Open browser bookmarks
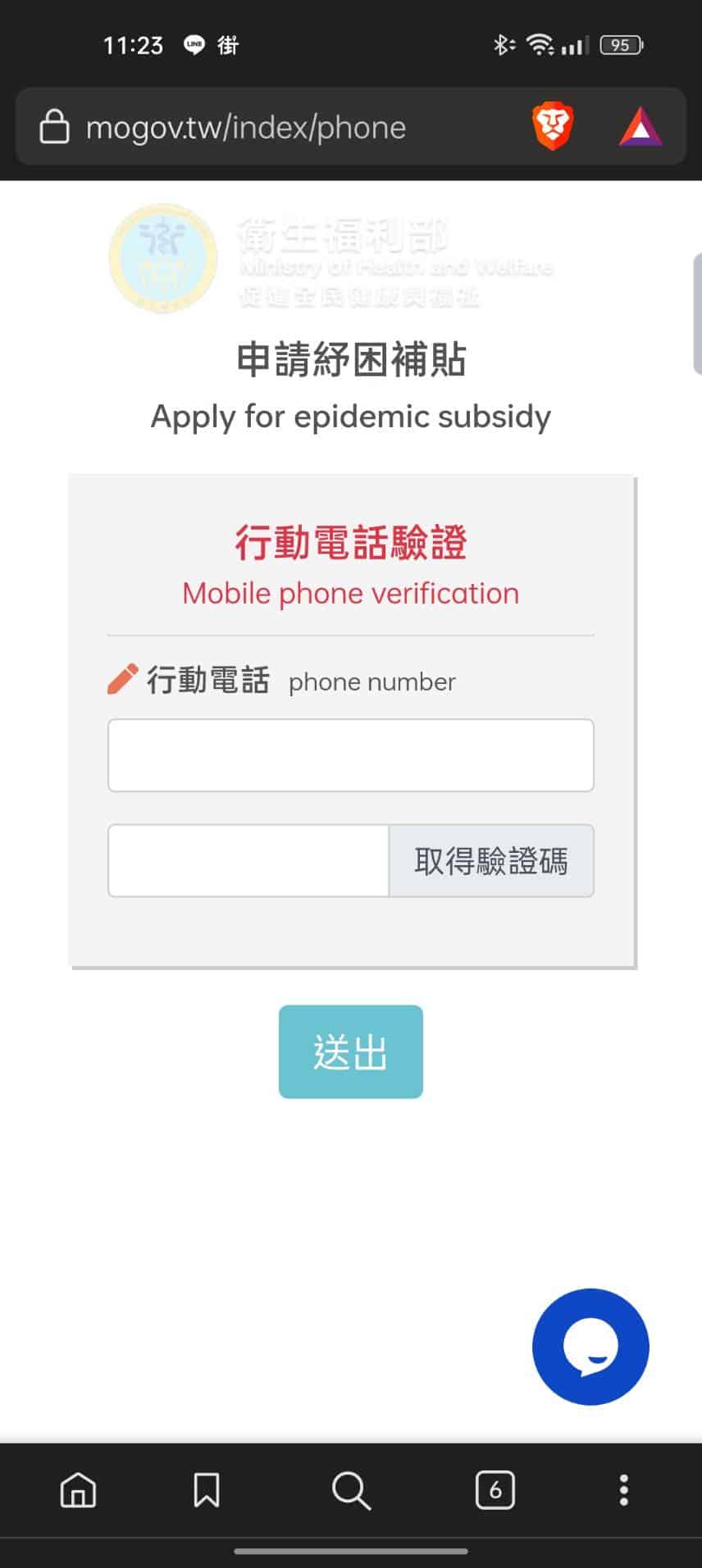Image resolution: width=702 pixels, height=1568 pixels. [207, 1489]
